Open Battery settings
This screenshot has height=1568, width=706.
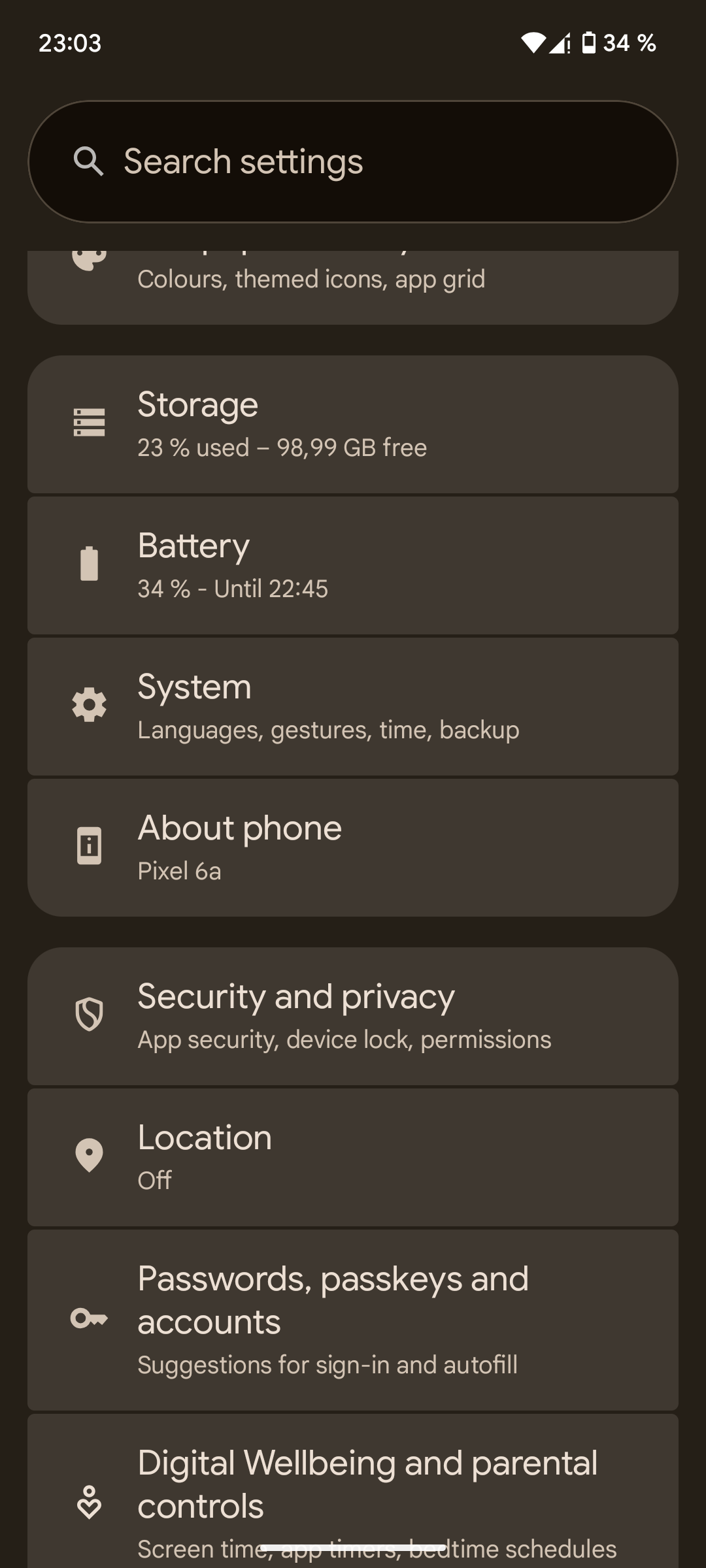(353, 564)
